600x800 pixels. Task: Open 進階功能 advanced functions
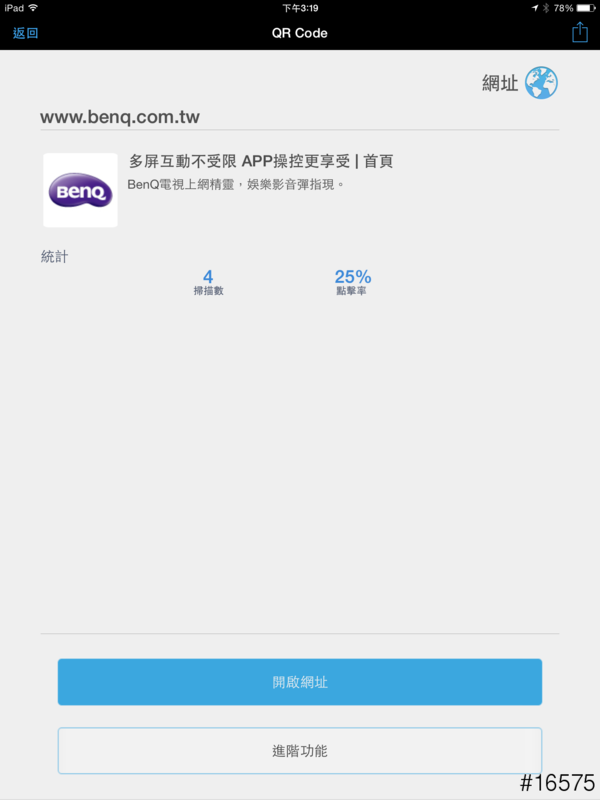pyautogui.click(x=300, y=750)
